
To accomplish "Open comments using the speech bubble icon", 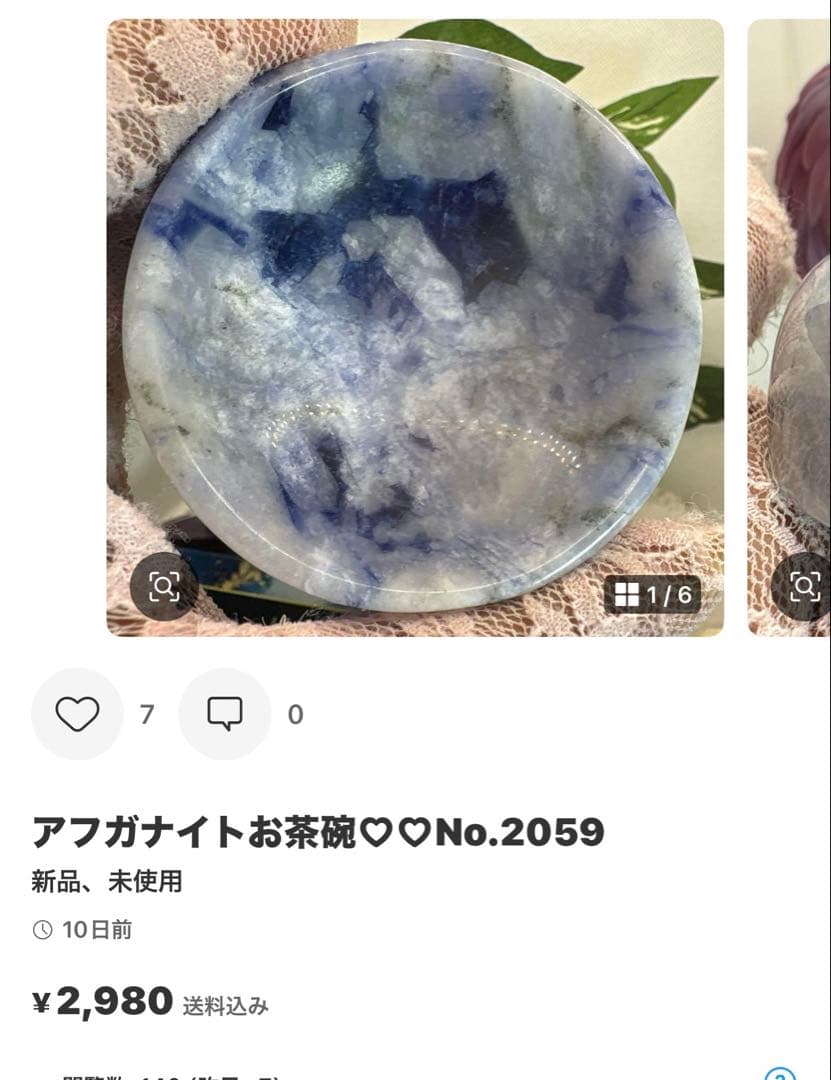I will coord(224,714).
